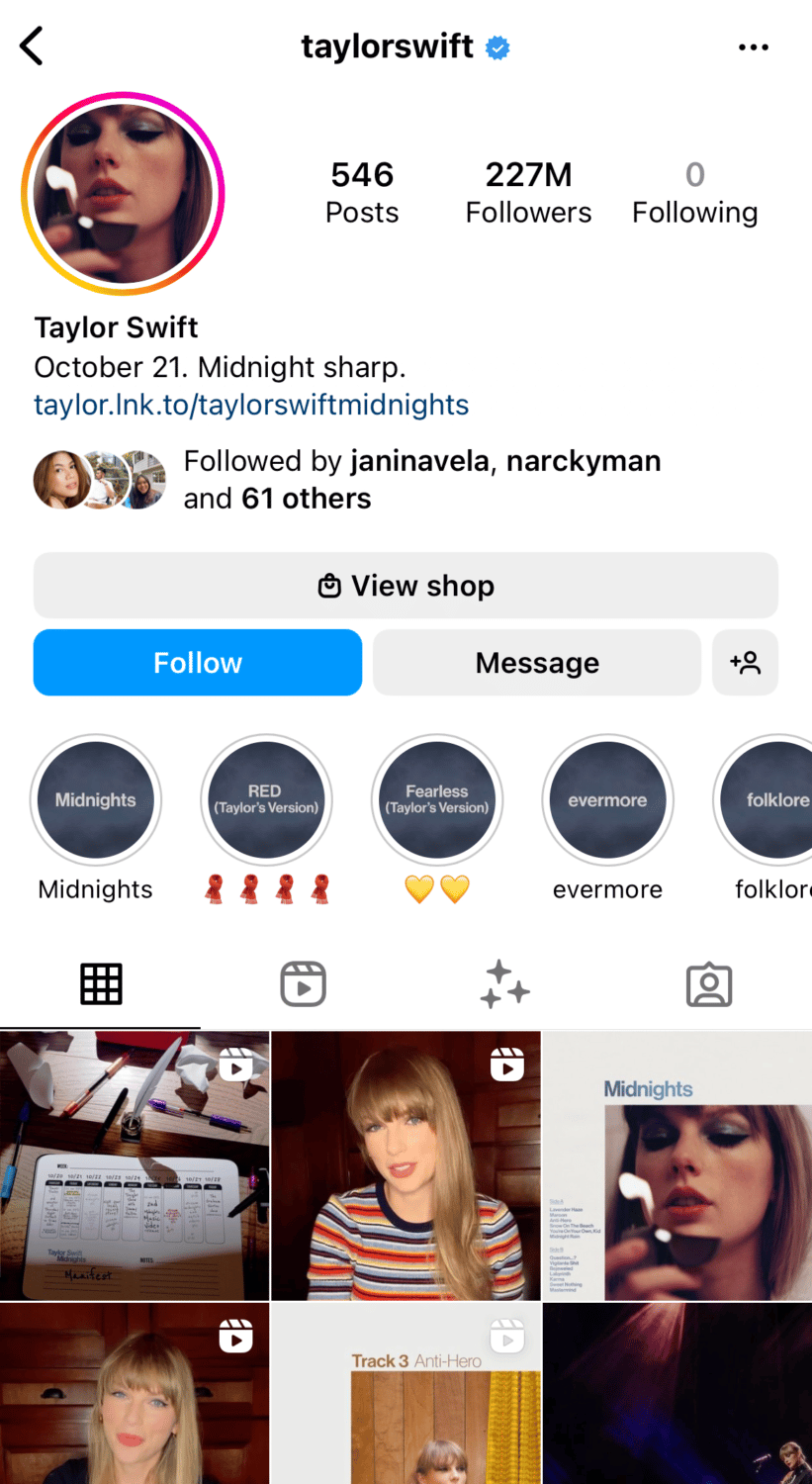Open the RED (Taylor's Version) highlight
Viewport: 812px width, 1484px height.
point(266,800)
